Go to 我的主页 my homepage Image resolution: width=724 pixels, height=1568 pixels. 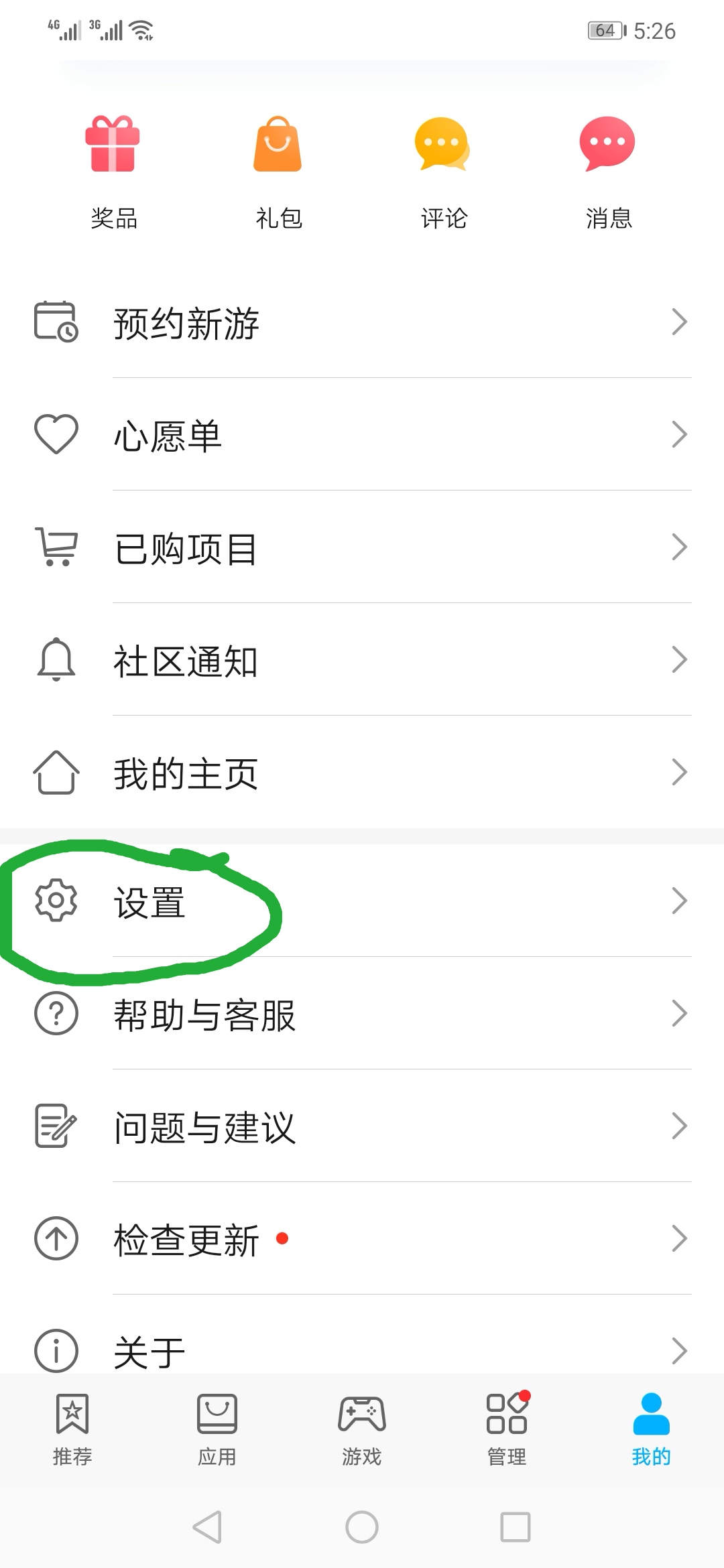tap(362, 773)
